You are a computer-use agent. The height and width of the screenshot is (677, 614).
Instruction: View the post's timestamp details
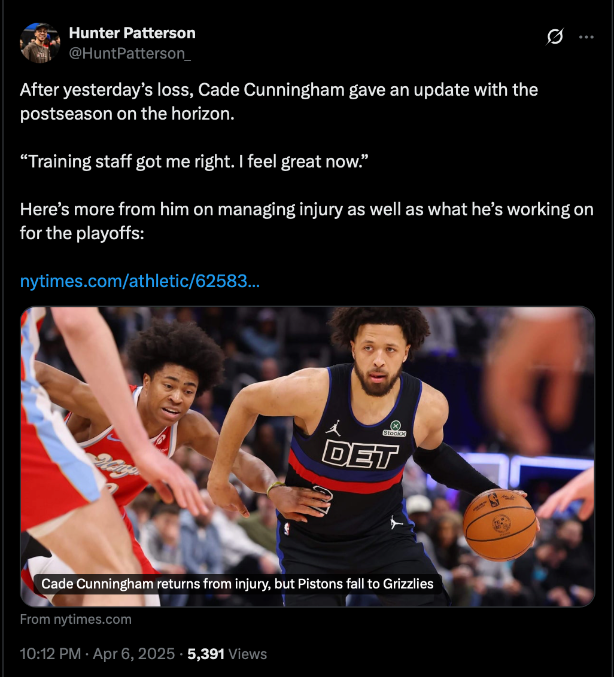(x=96, y=653)
